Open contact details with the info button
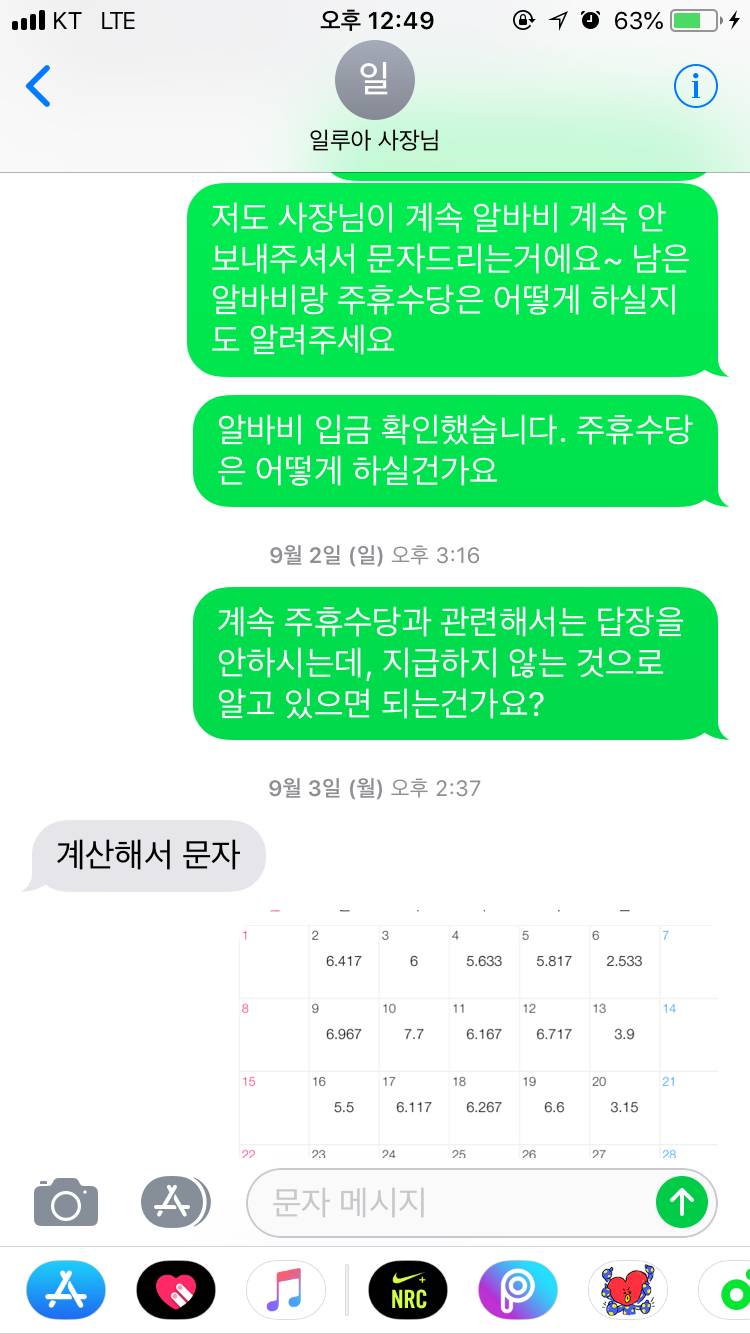 [695, 86]
